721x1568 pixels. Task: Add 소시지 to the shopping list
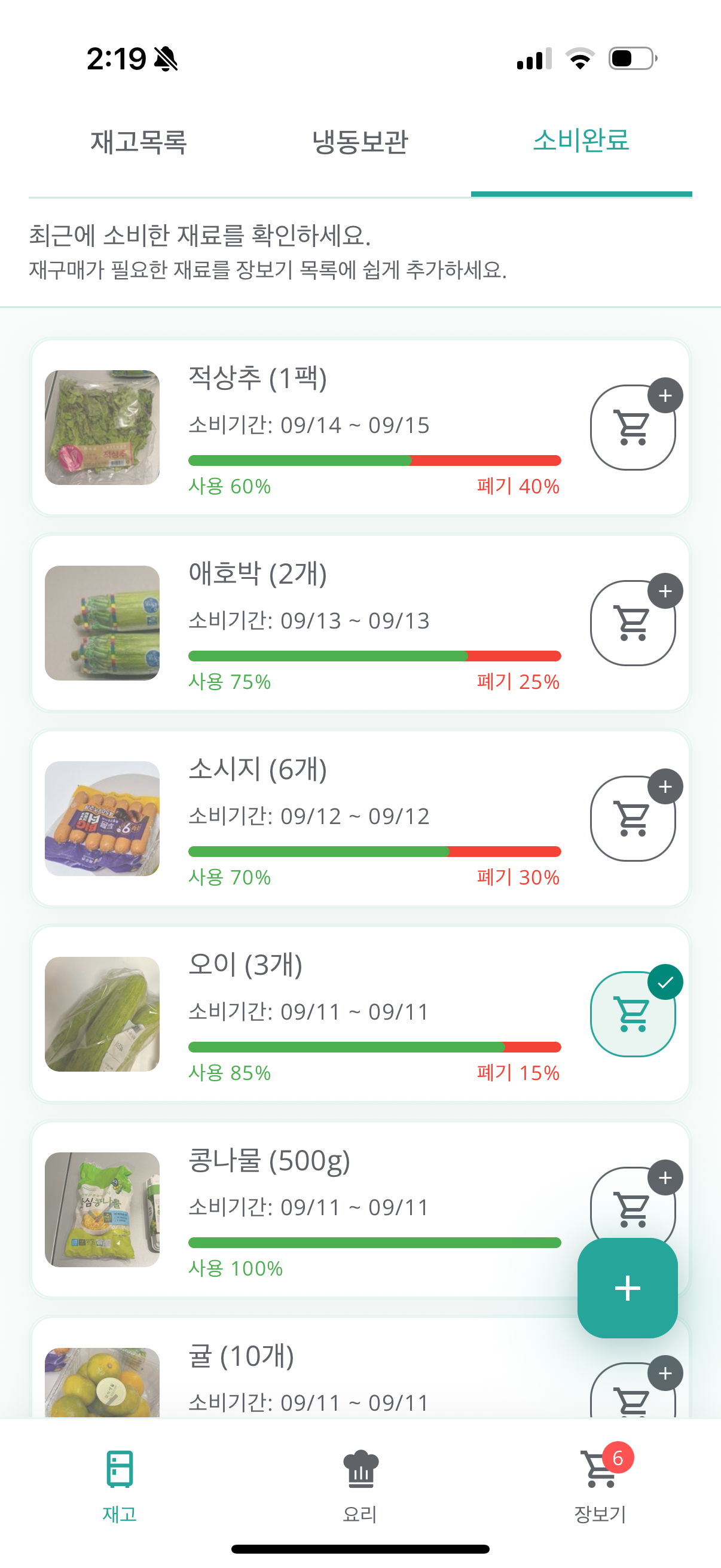632,818
